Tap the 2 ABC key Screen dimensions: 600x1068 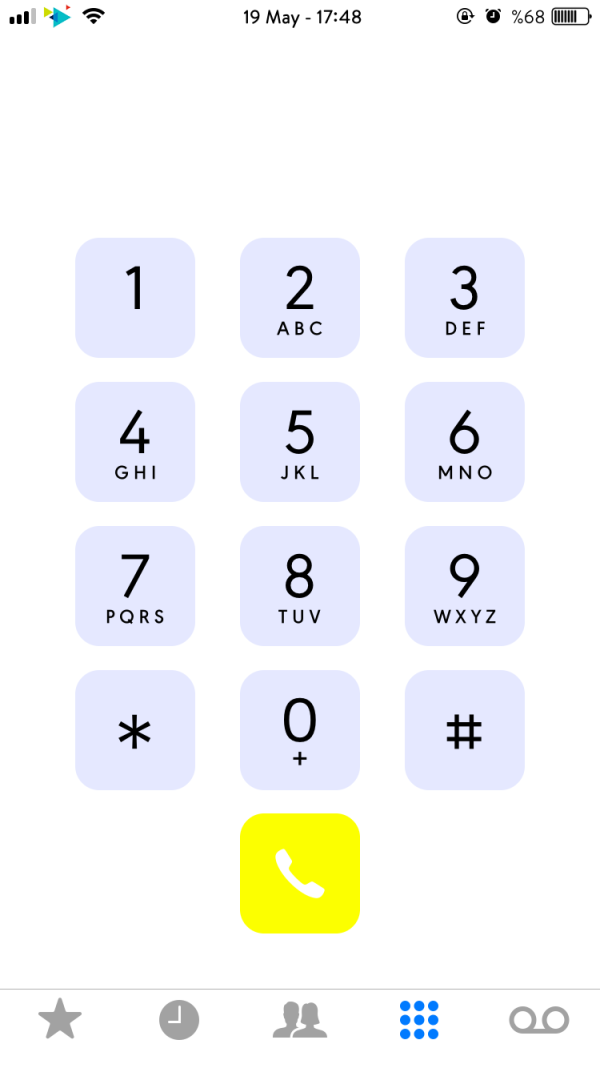pyautogui.click(x=300, y=298)
